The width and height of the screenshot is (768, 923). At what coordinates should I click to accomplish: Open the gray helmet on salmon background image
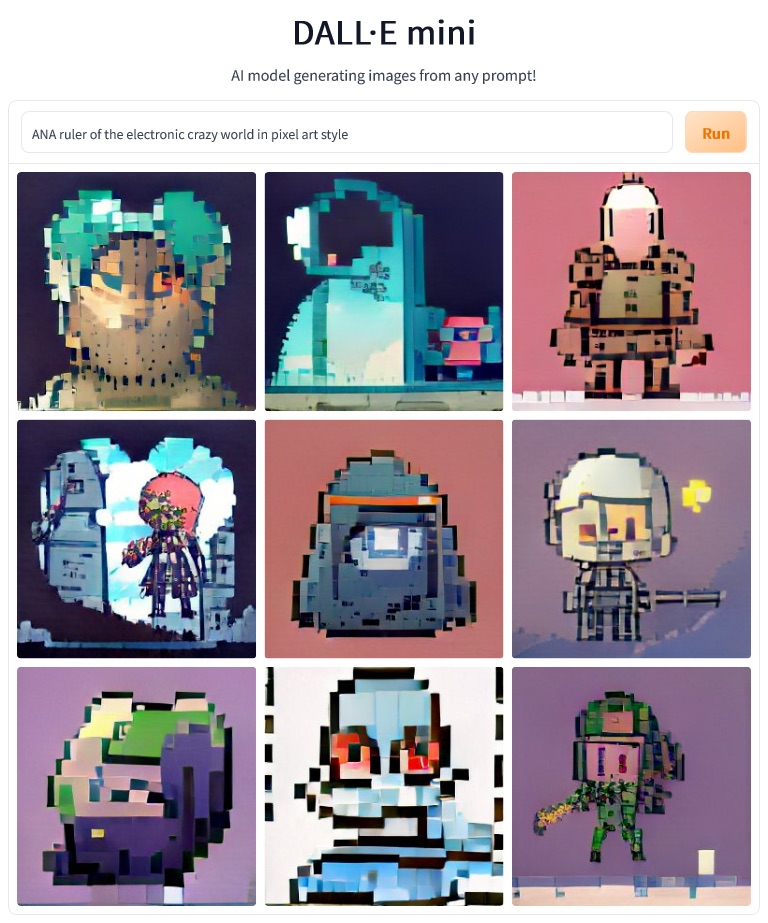pyautogui.click(x=384, y=538)
